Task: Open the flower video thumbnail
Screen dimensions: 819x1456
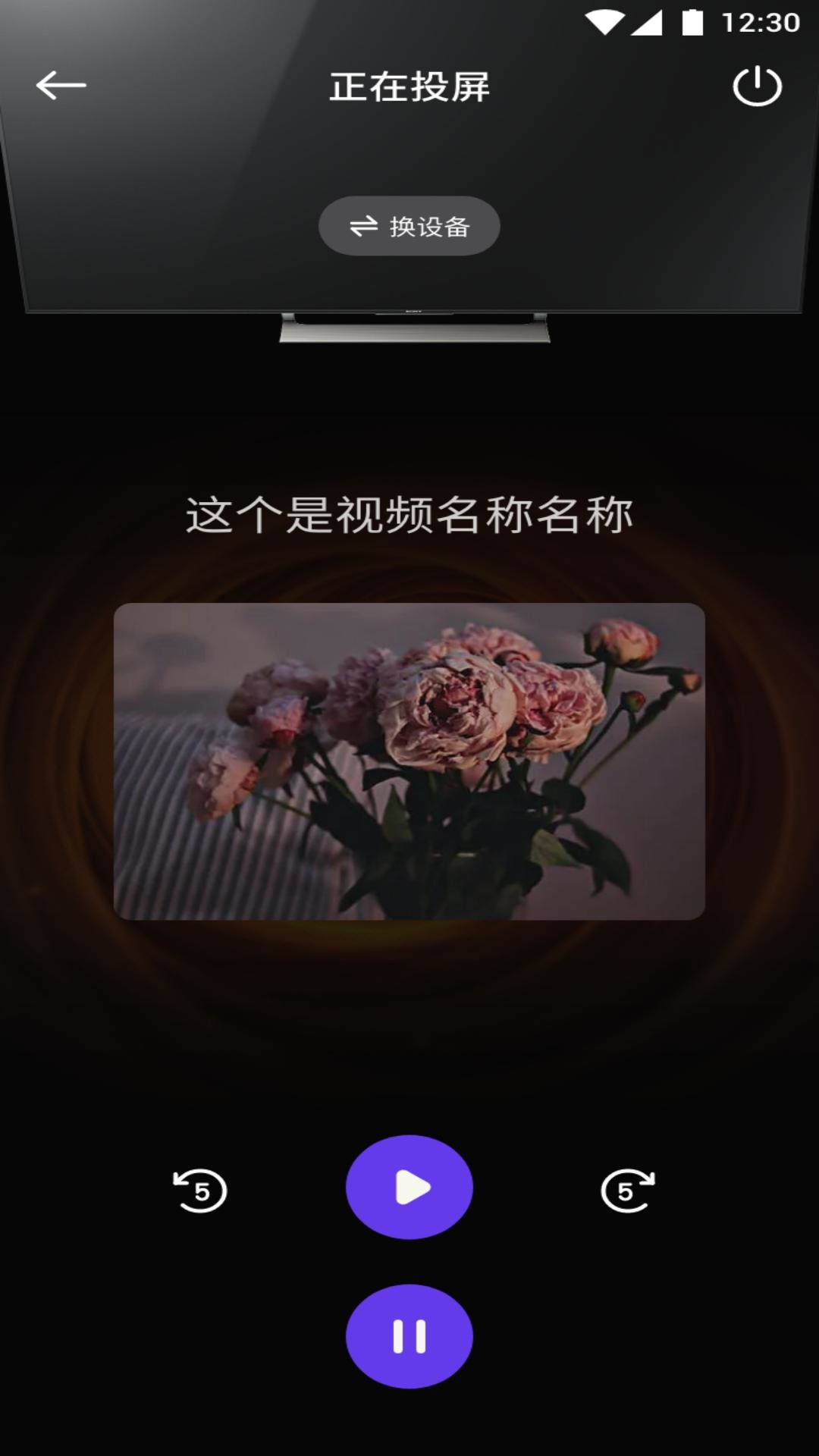Action: coord(409,761)
